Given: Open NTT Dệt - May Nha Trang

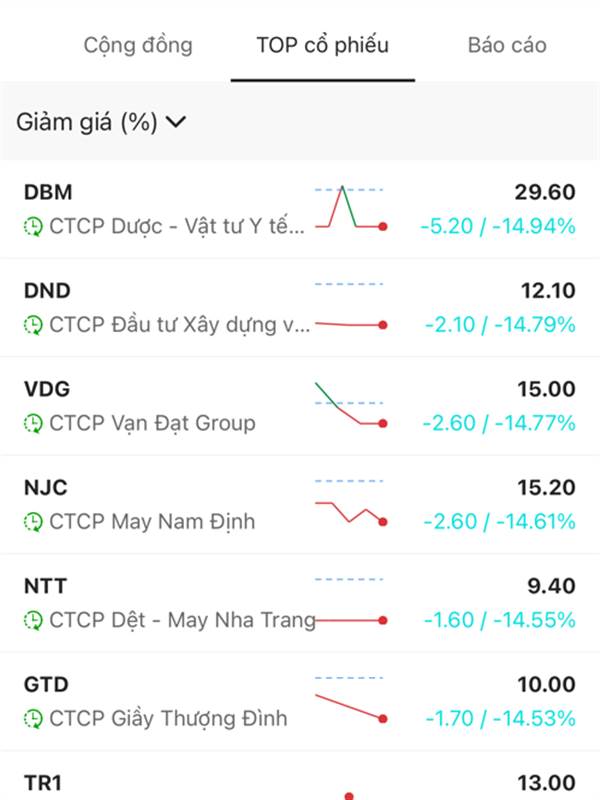Looking at the screenshot, I should pos(300,602).
